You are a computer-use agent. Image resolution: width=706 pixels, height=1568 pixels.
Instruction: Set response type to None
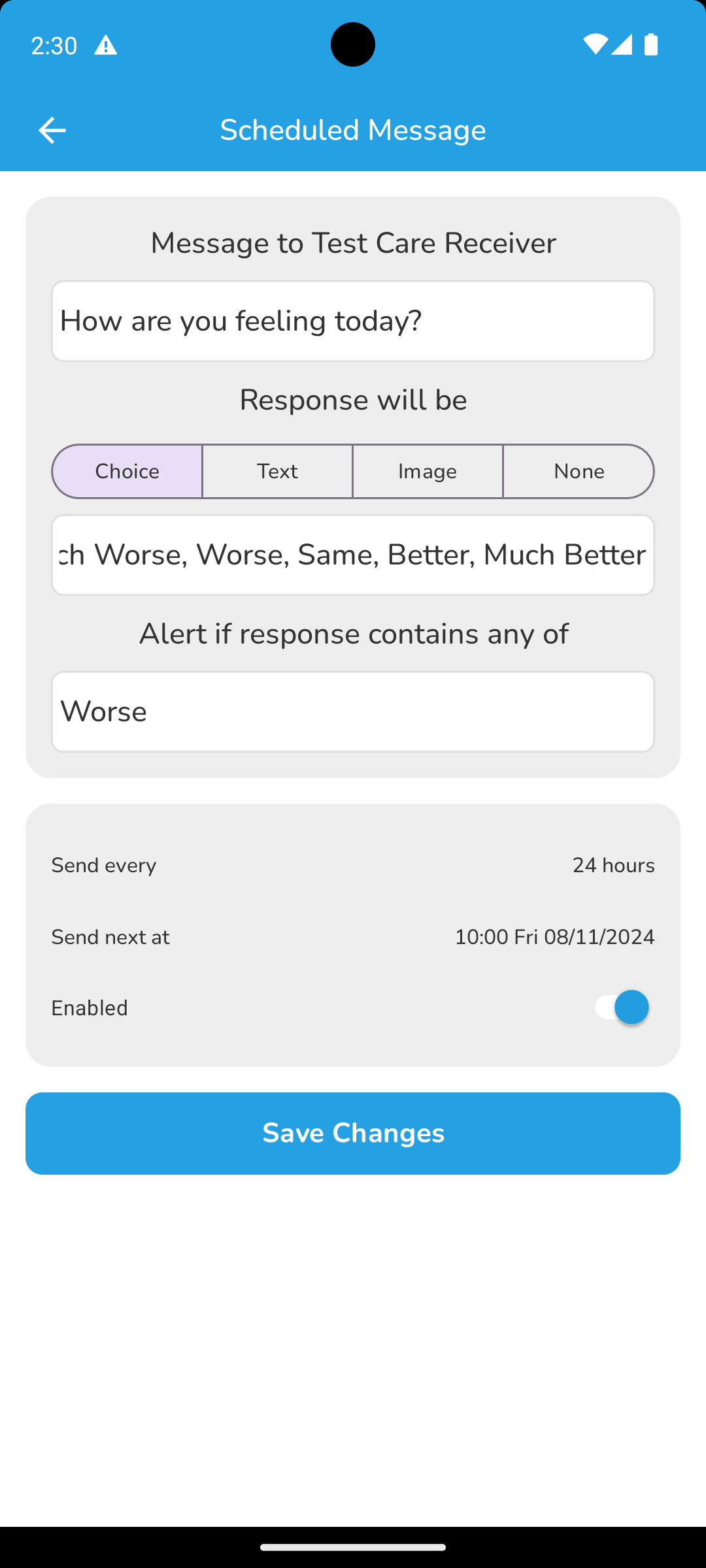point(579,471)
